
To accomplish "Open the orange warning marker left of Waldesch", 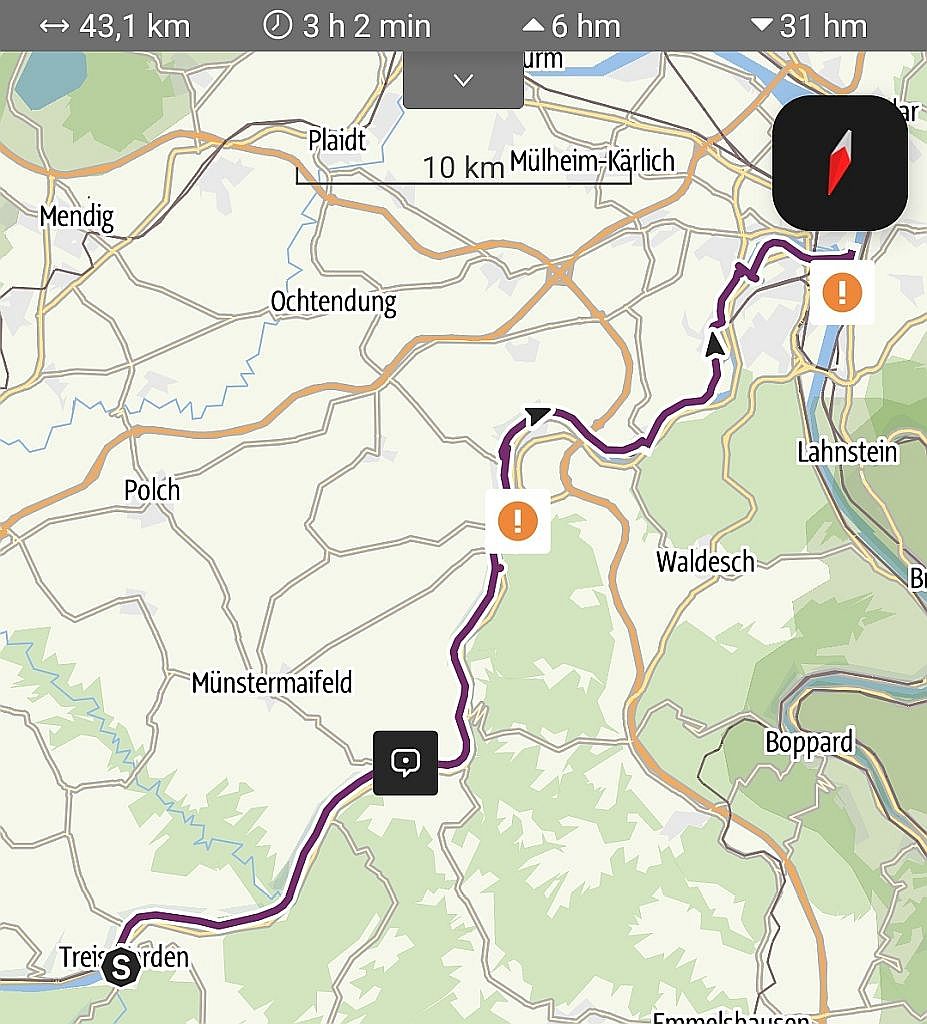I will point(517,521).
